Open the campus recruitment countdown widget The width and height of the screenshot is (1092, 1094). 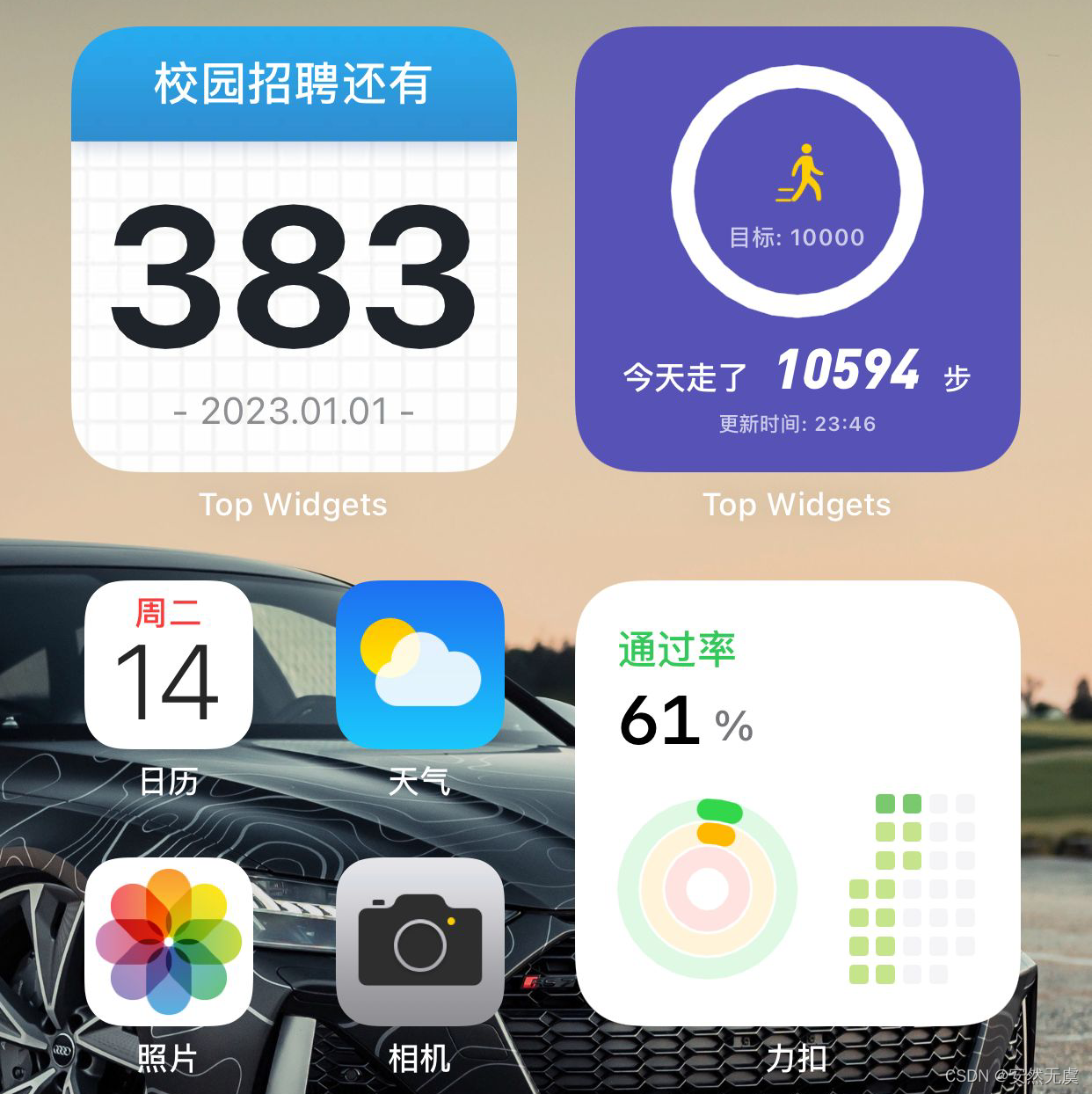294,251
